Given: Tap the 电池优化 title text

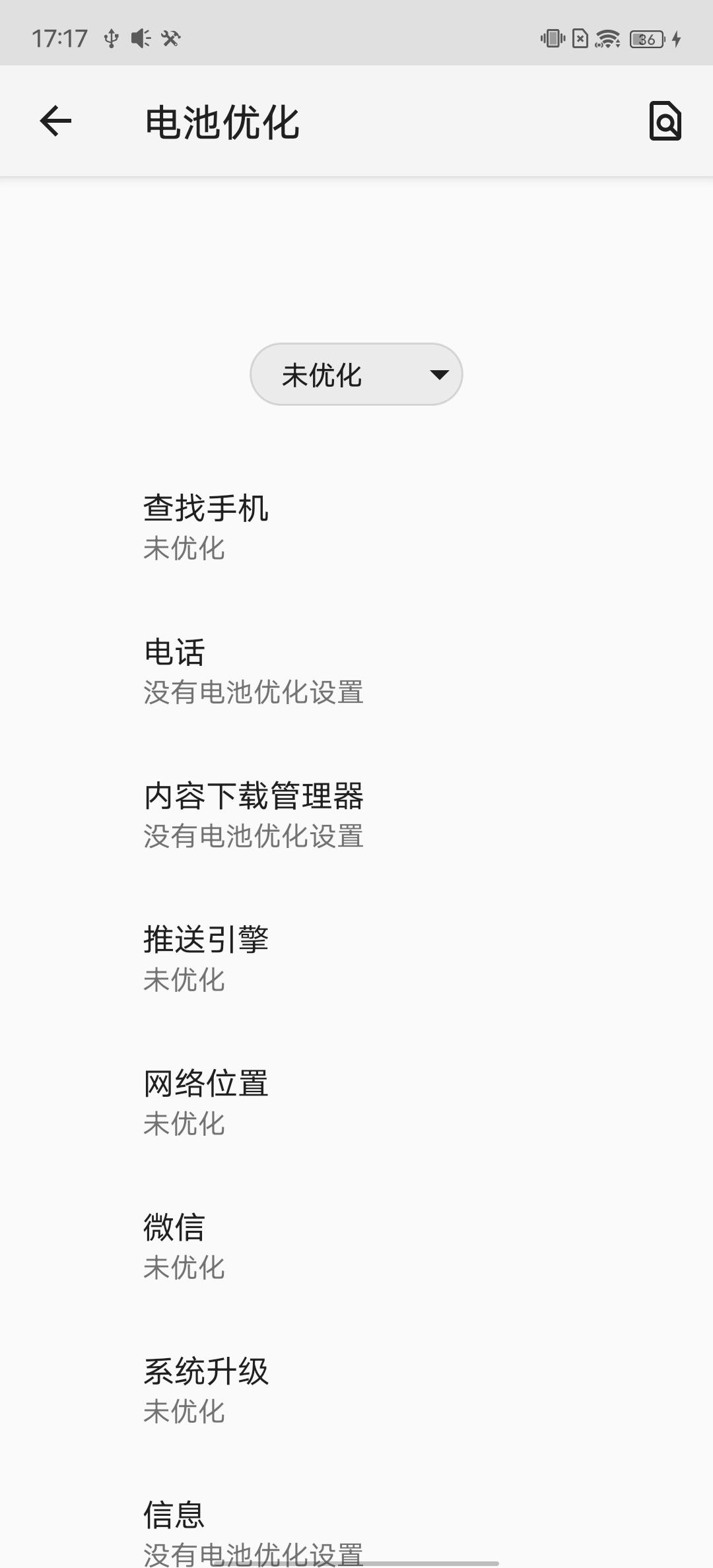Looking at the screenshot, I should [222, 122].
